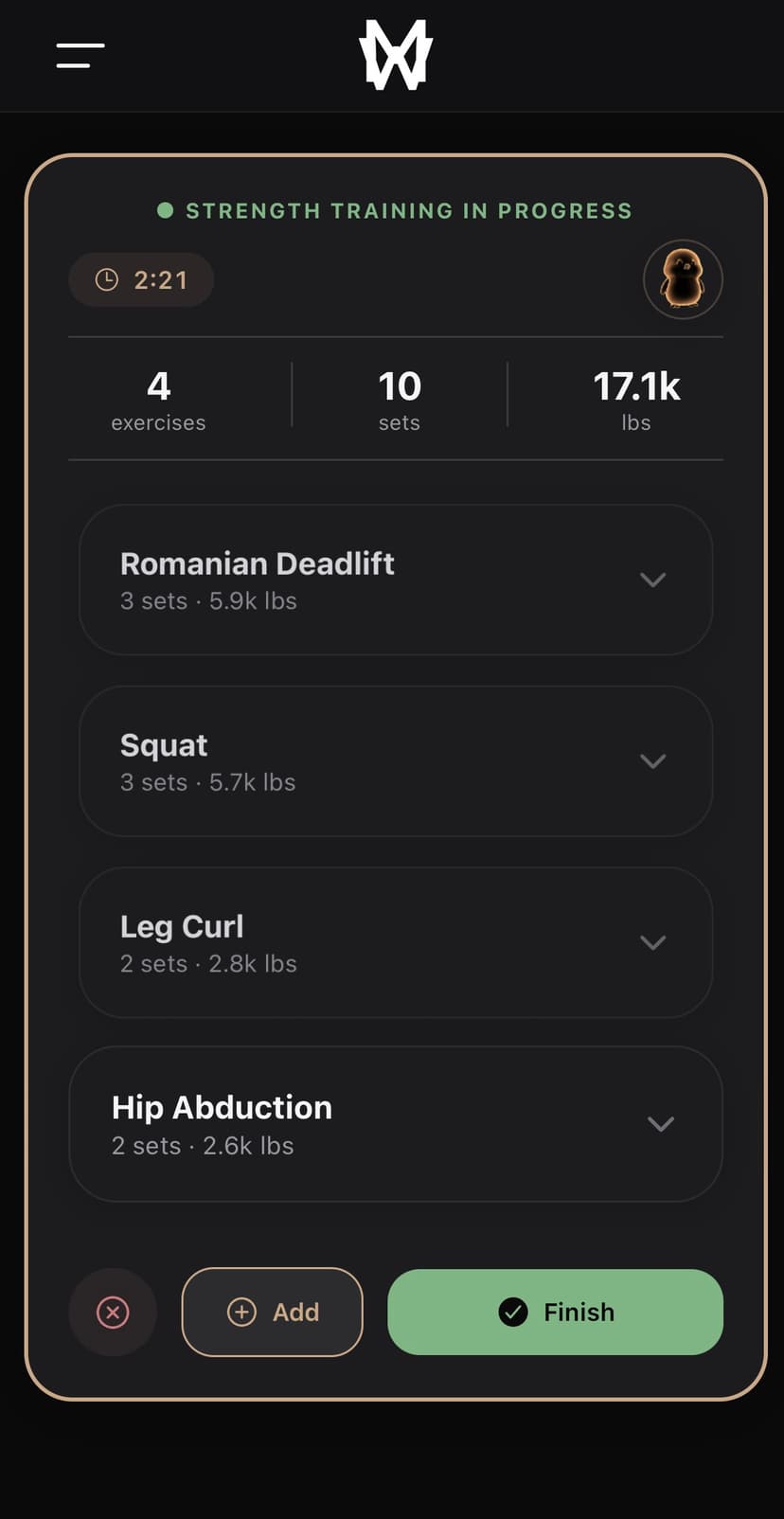Click the 2:21 elapsed timer pill
Screen dimensions: 784x1519
(x=141, y=279)
